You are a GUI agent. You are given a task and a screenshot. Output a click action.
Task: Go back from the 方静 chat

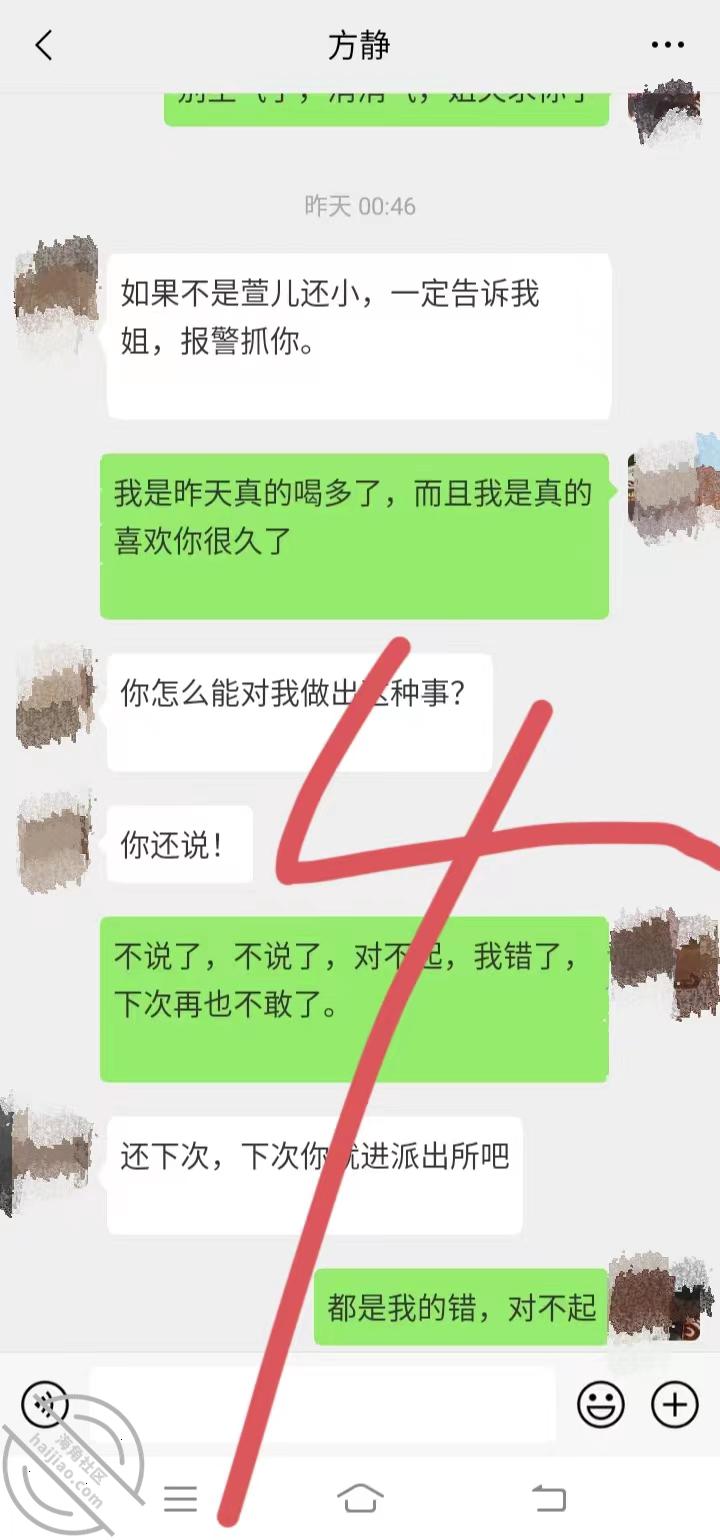click(43, 45)
